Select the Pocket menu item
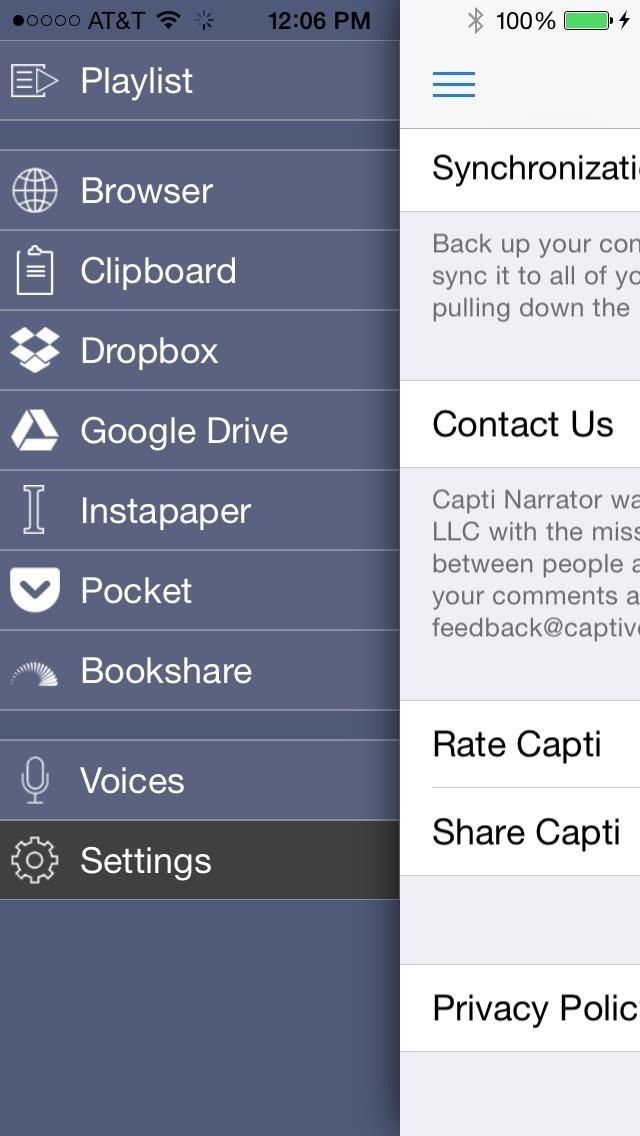 point(135,591)
